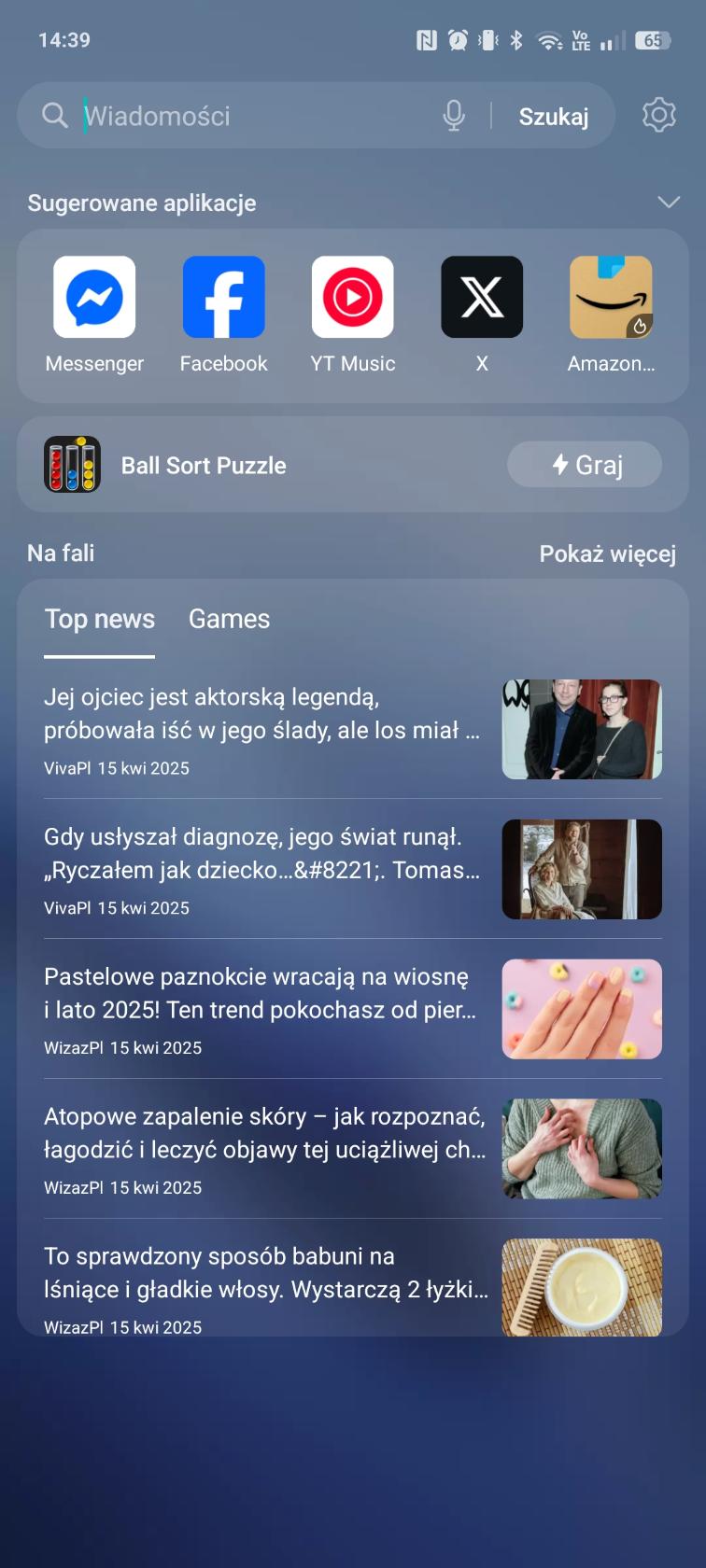Select the Top news tab
The width and height of the screenshot is (706, 1568).
point(100,619)
